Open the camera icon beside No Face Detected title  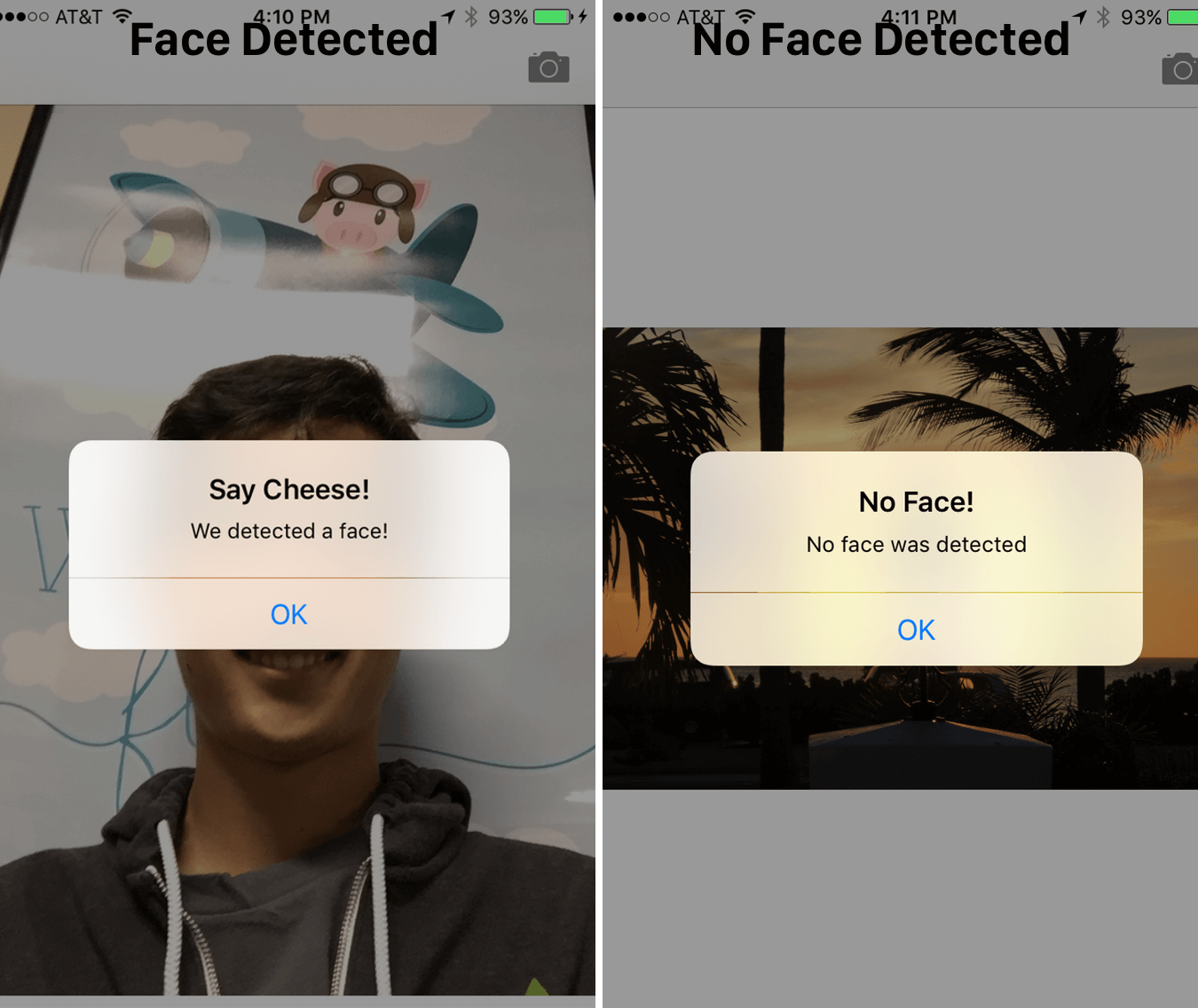1180,69
